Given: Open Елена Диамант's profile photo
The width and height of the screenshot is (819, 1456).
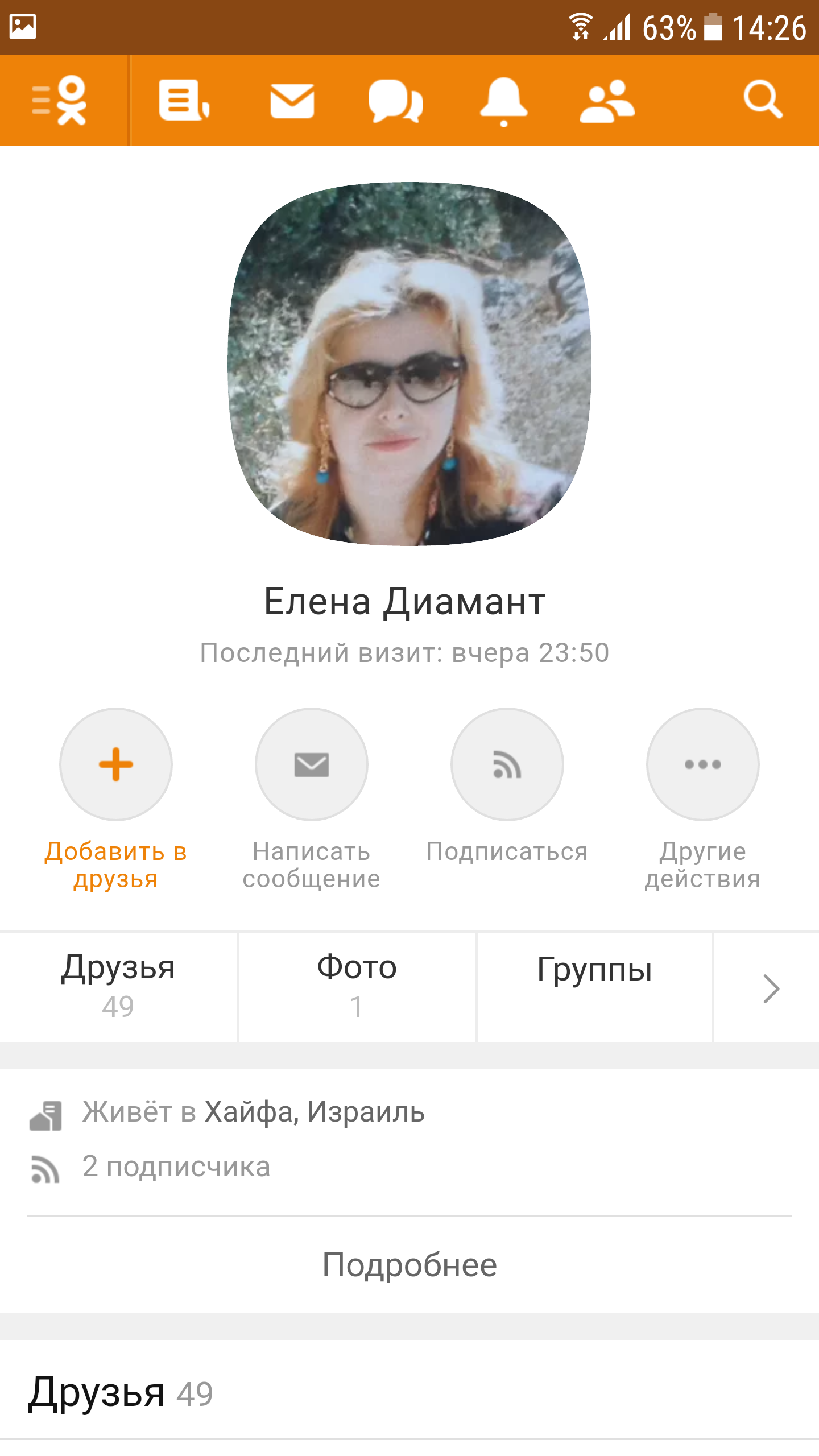Looking at the screenshot, I should pyautogui.click(x=409, y=364).
